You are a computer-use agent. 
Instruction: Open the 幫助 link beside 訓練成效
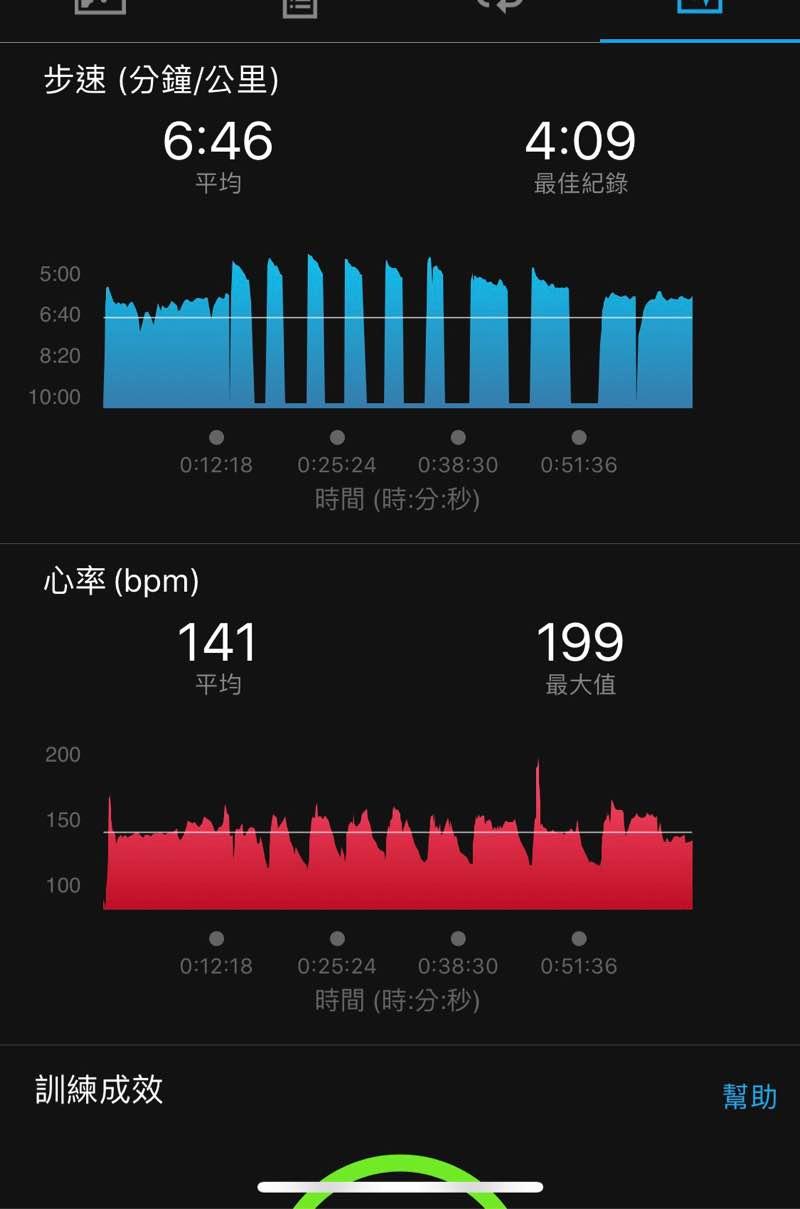point(749,1096)
